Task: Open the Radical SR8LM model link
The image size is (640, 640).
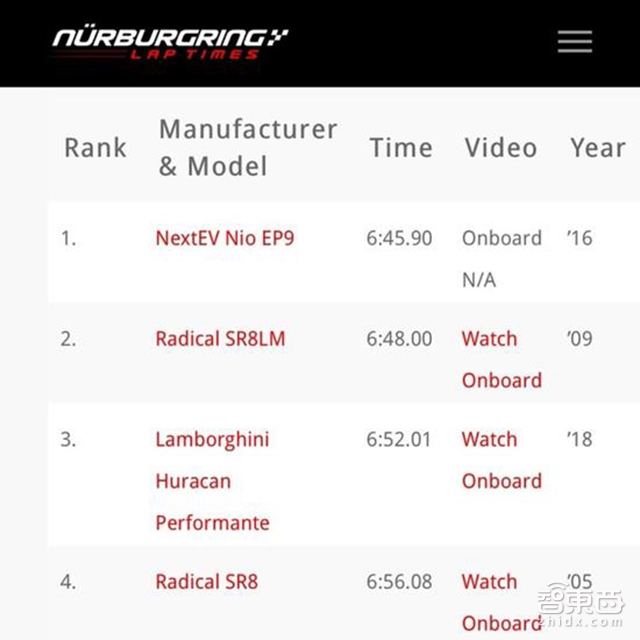Action: pyautogui.click(x=220, y=339)
